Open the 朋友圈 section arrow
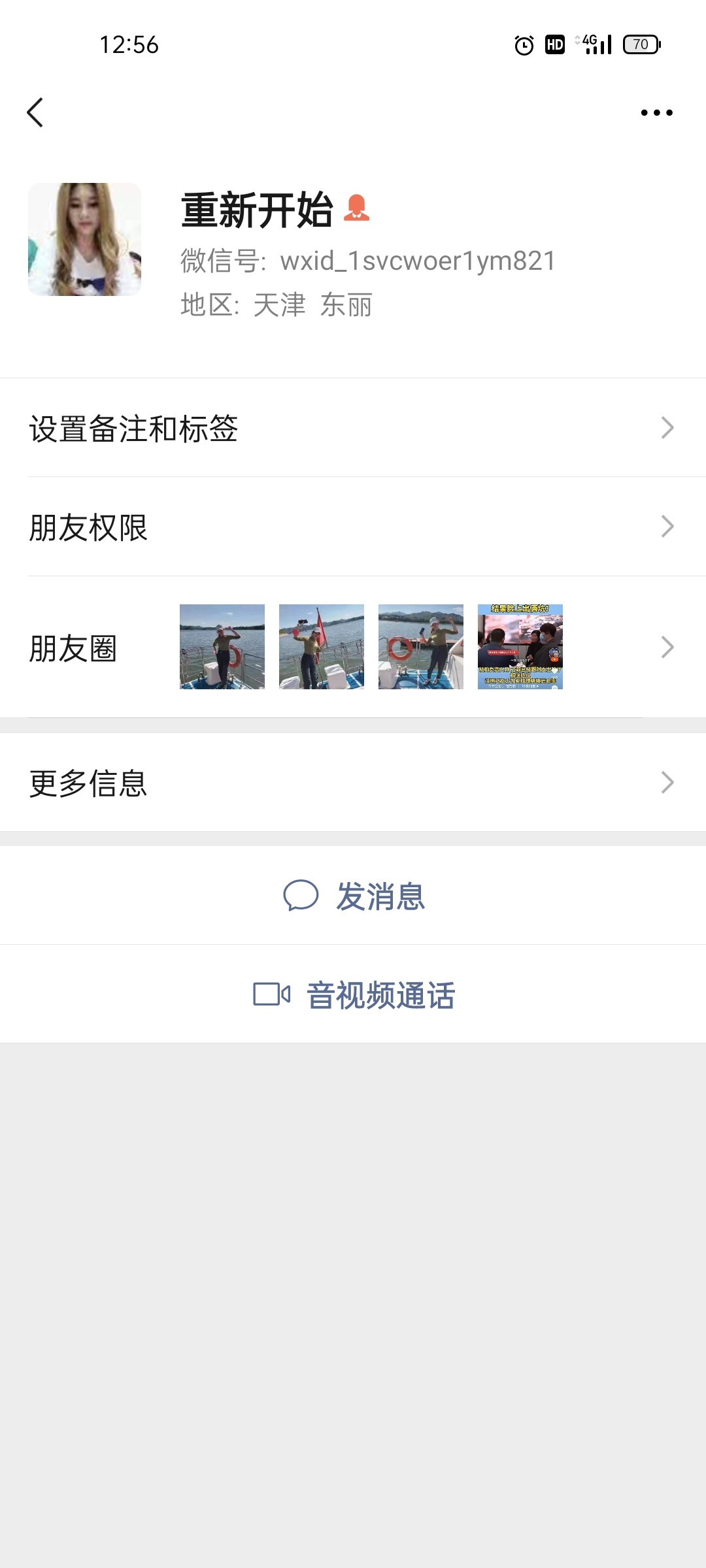The width and height of the screenshot is (706, 1568). coord(667,647)
